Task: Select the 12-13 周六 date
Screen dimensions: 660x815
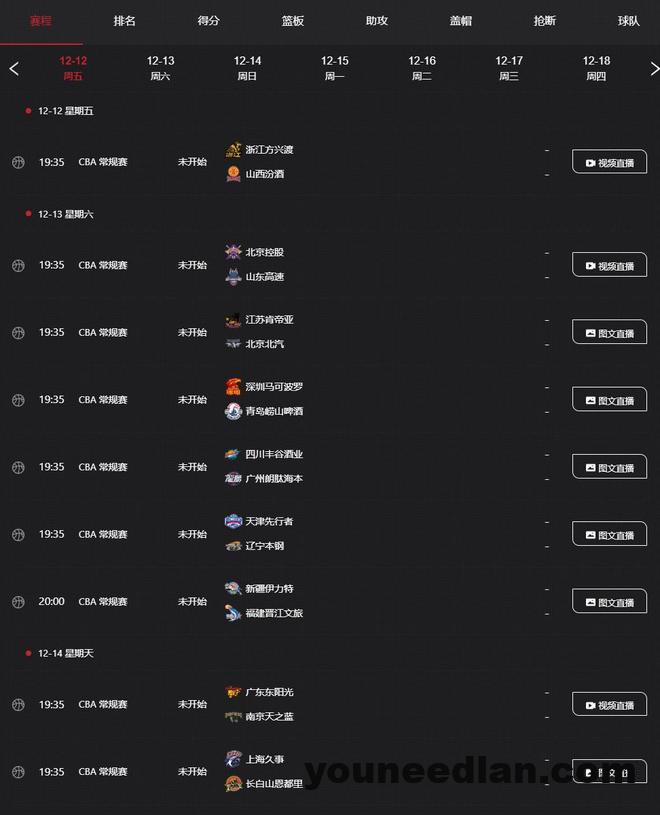Action: click(x=160, y=68)
